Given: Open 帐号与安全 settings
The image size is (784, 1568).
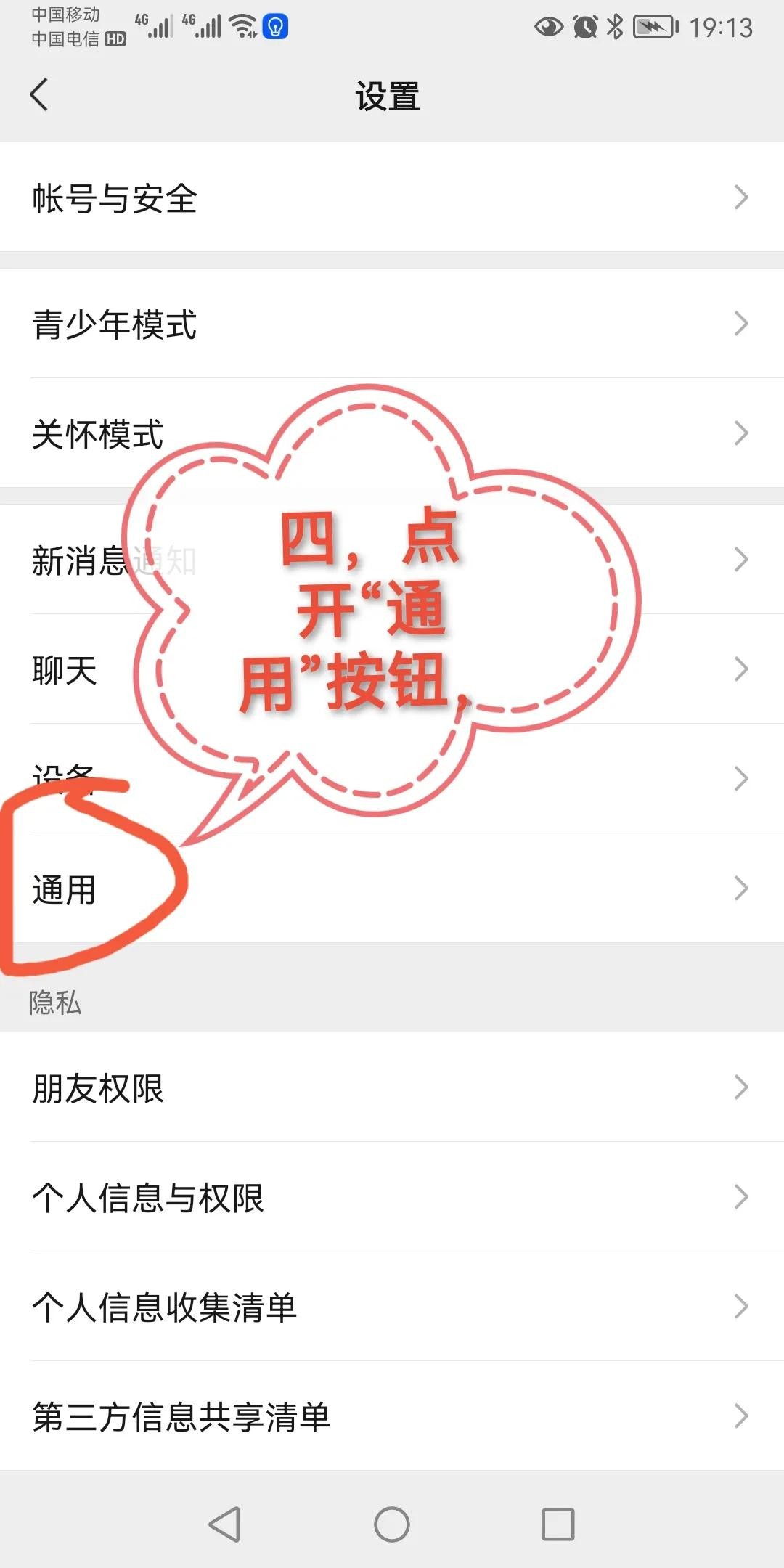Looking at the screenshot, I should 392,197.
